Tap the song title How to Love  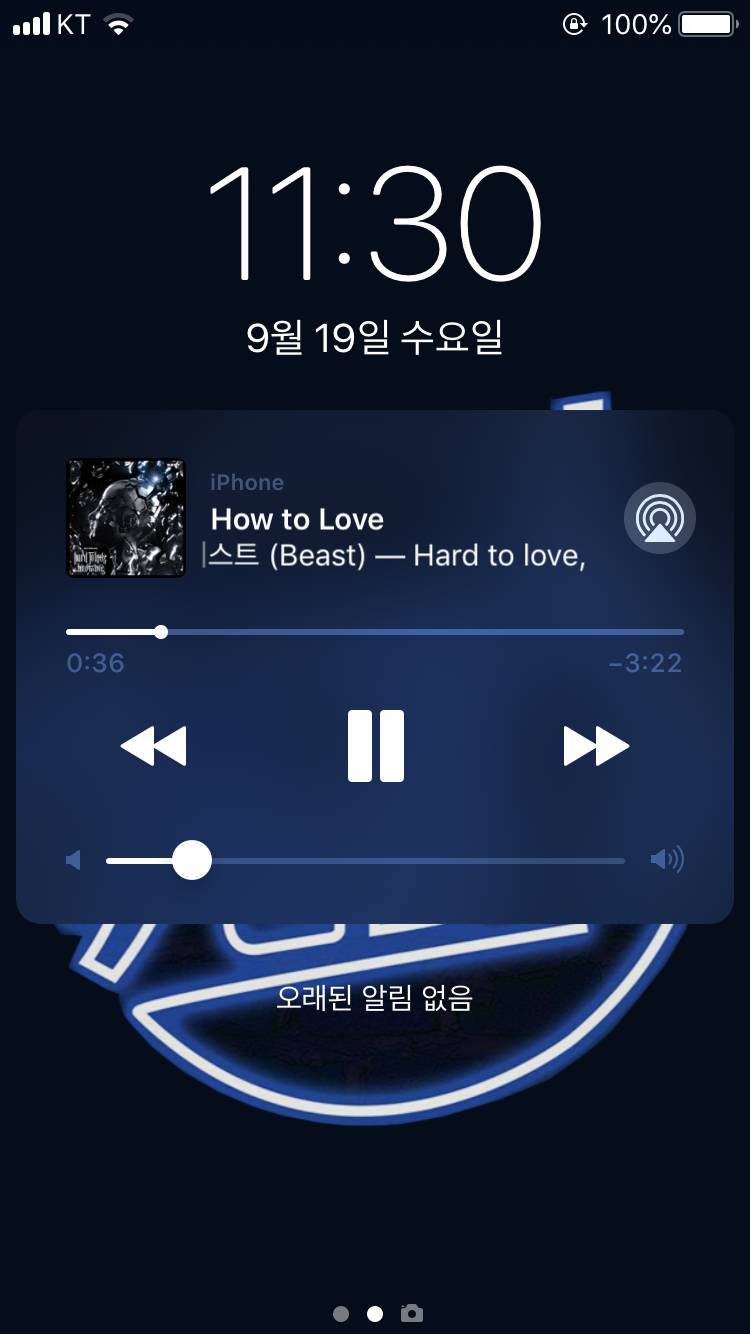(297, 519)
